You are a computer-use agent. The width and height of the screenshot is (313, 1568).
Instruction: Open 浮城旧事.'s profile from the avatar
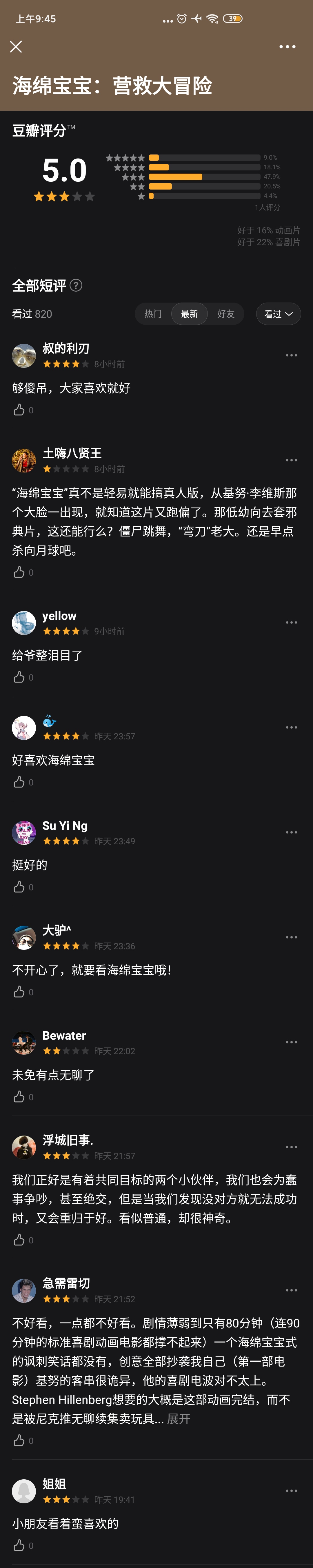click(24, 1147)
